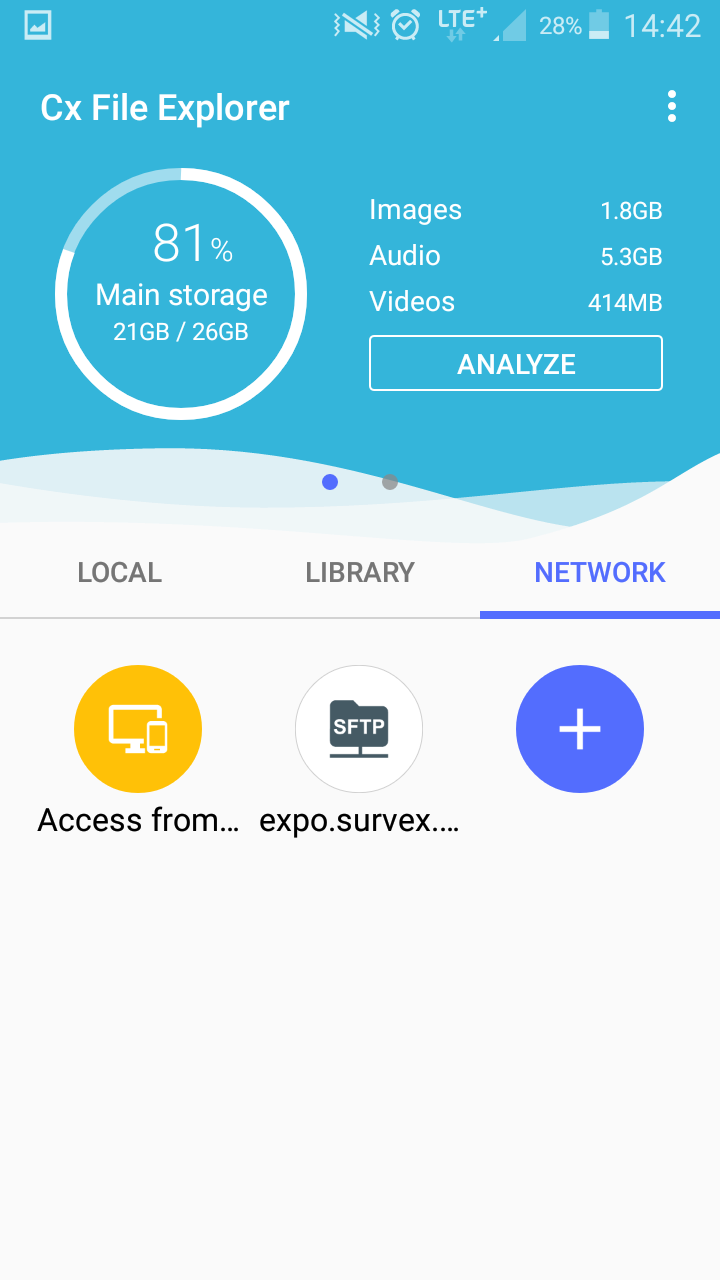Screen dimensions: 720x1280
Task: Add a new network location
Action: 580,729
